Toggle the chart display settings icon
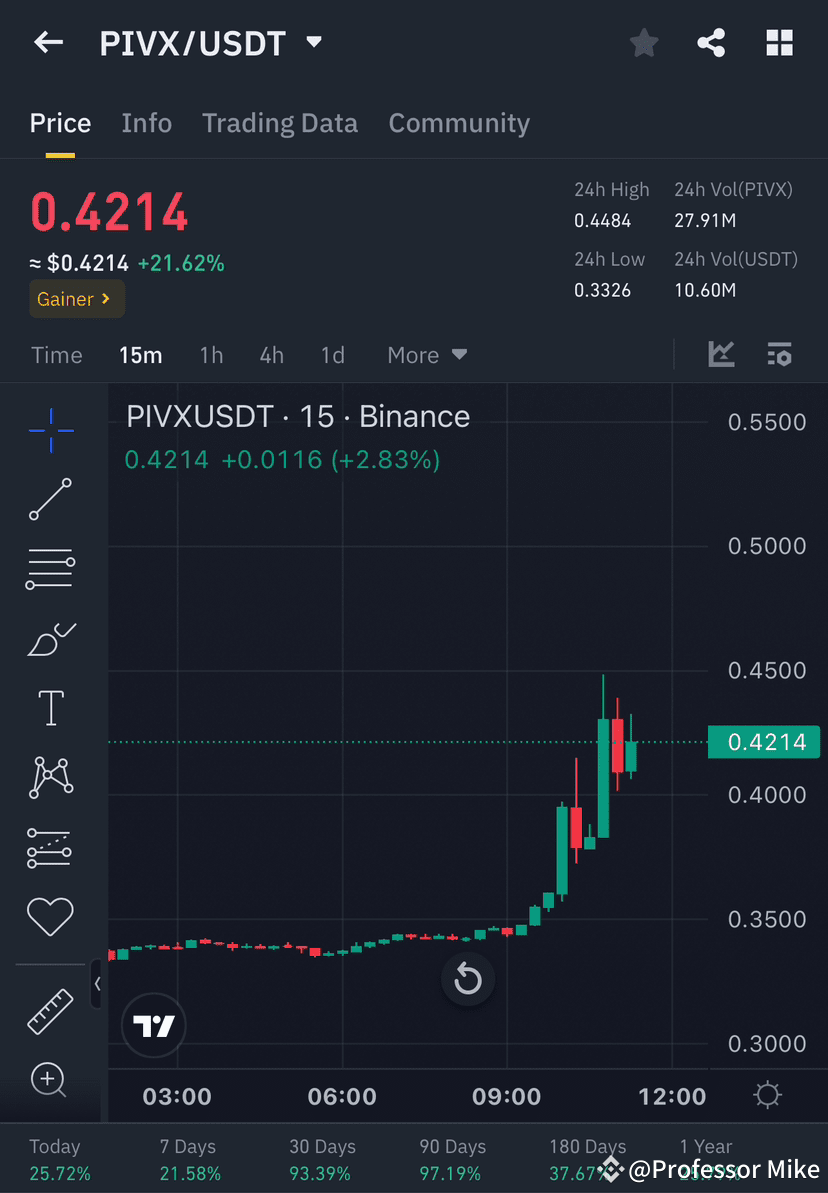828x1193 pixels. coord(779,355)
